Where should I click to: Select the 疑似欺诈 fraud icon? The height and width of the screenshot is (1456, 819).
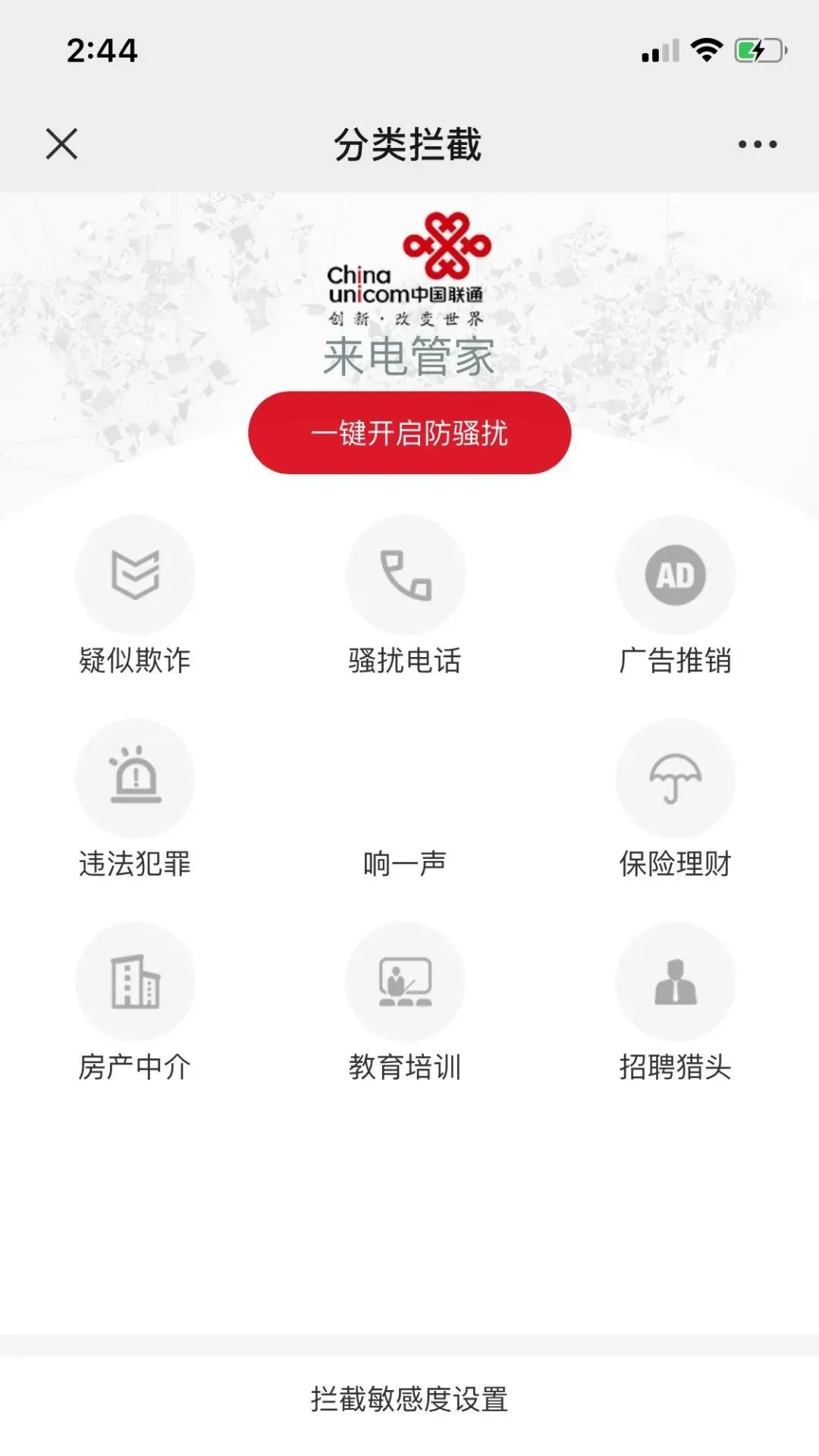tap(135, 576)
